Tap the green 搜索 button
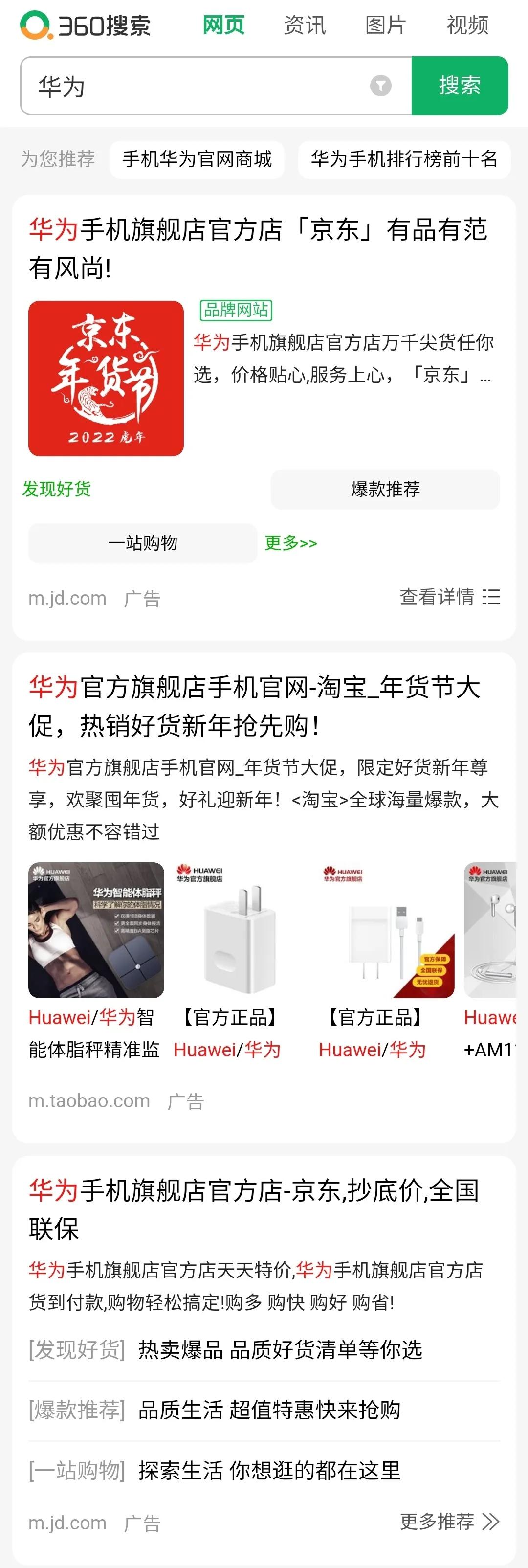Screen dimensions: 528x1568 pyautogui.click(x=459, y=86)
